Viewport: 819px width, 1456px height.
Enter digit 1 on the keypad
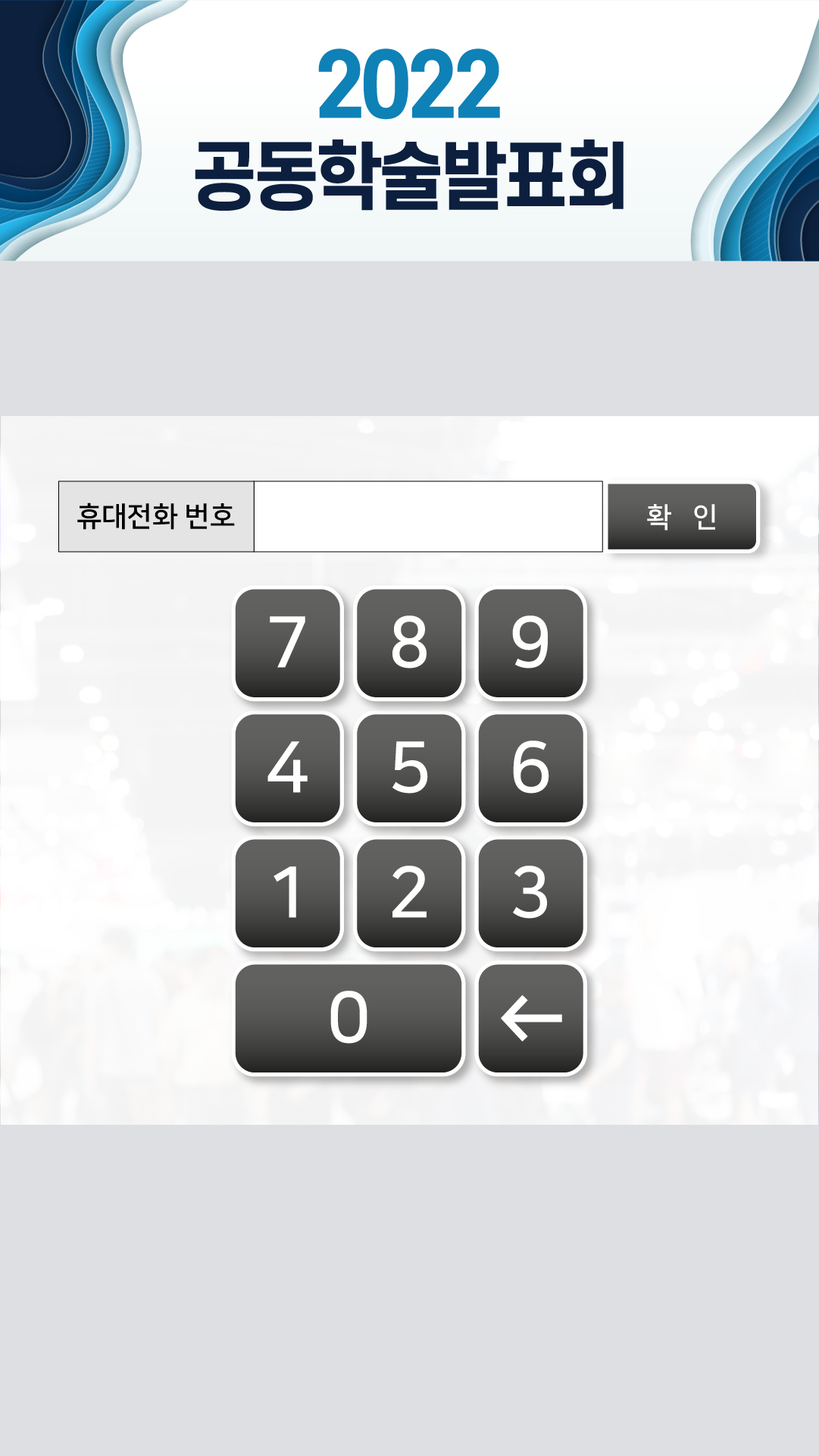point(288,893)
